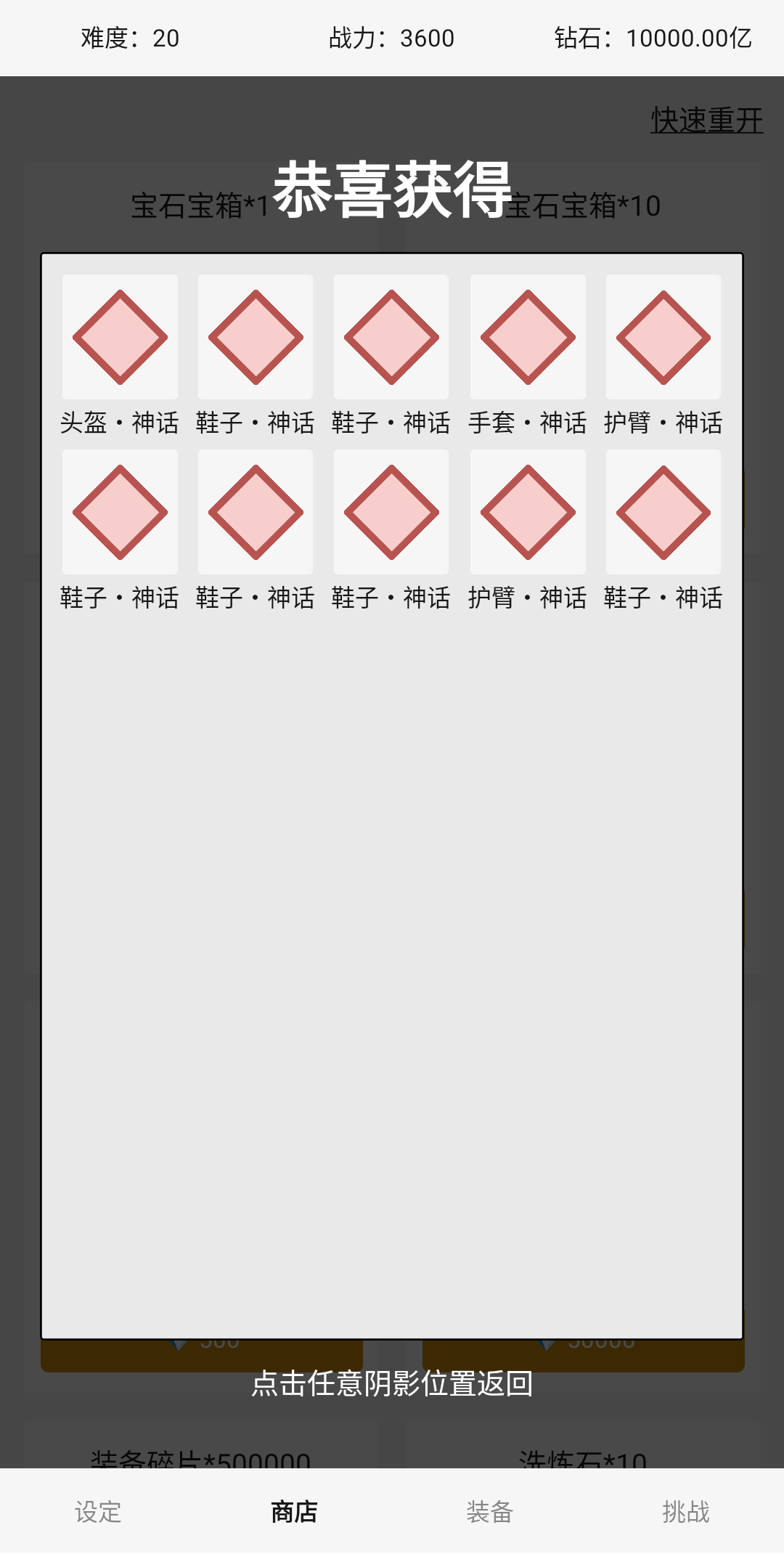This screenshot has width=784, height=1554.
Task: Tap the shaded area to return
Action: coord(392,1384)
